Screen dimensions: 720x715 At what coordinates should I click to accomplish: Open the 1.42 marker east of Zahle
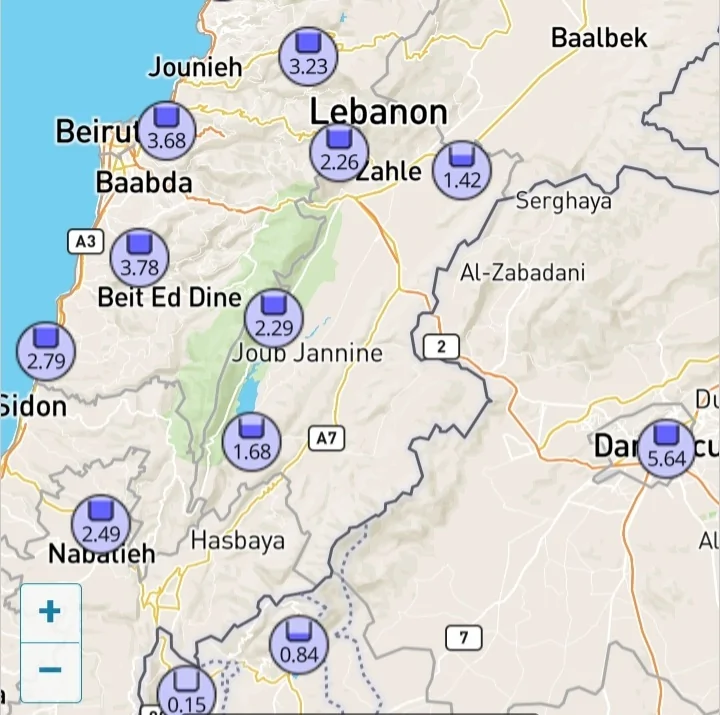coord(462,170)
